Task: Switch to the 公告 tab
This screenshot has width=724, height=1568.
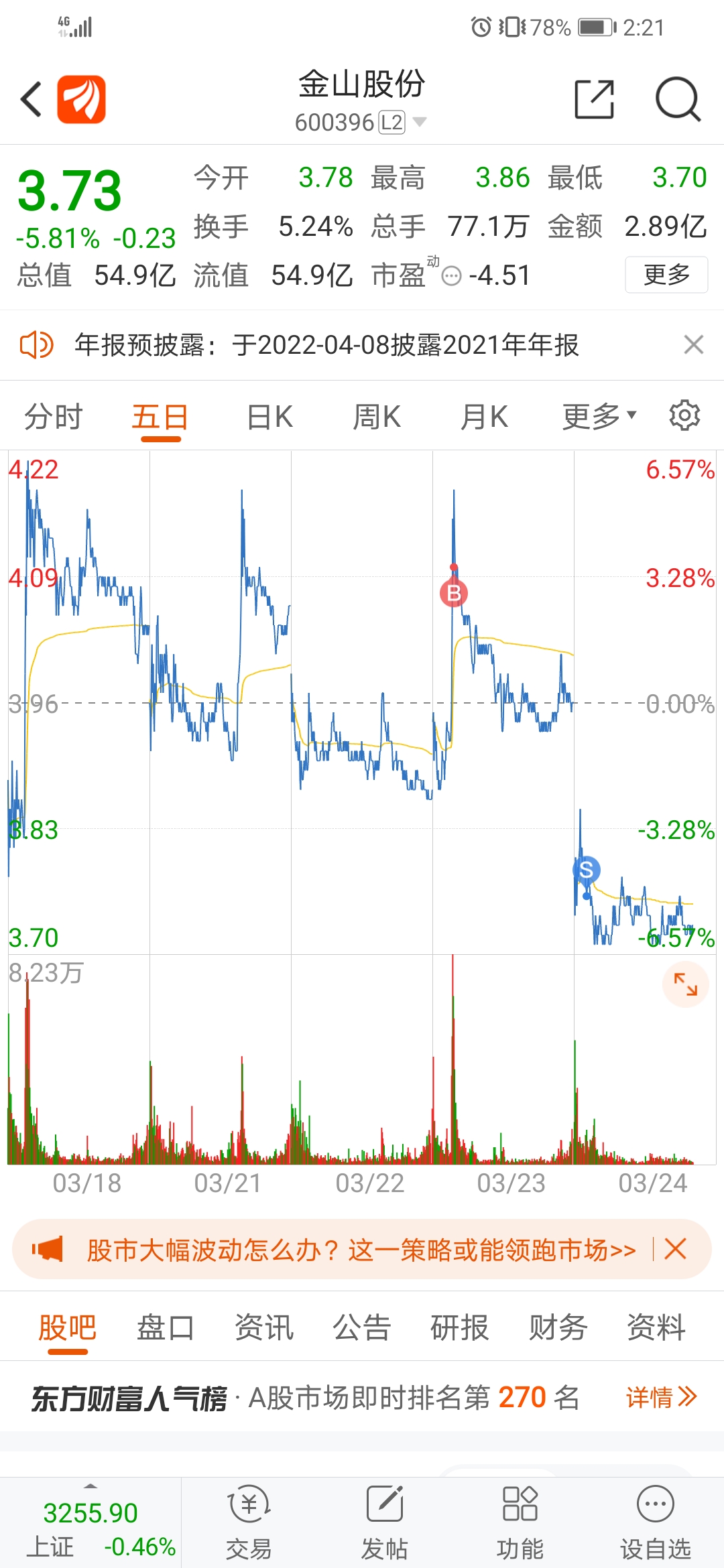Action: [362, 1327]
